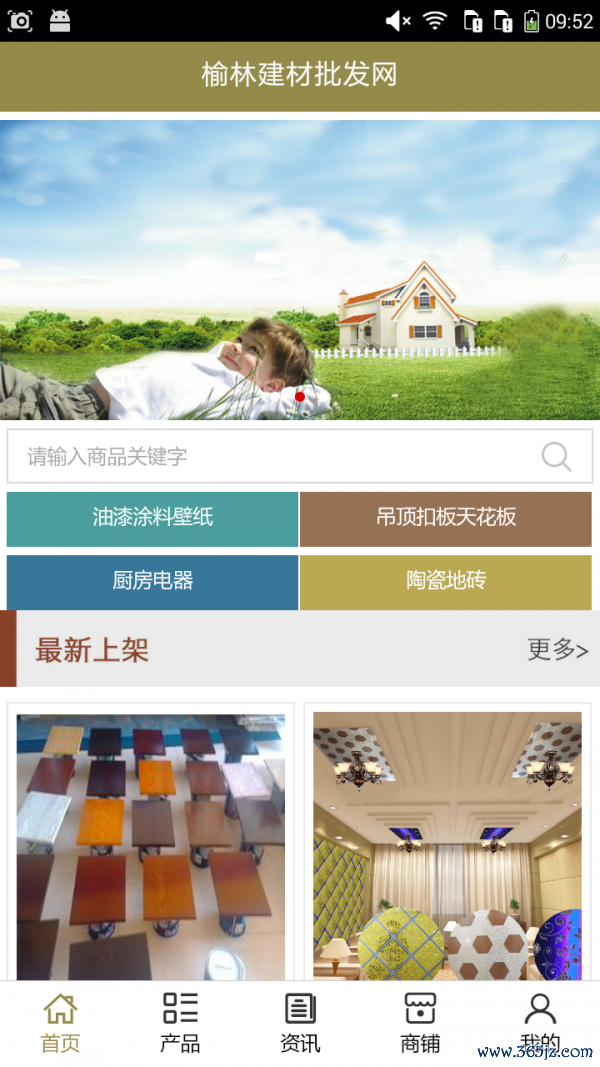
Task: Open the 油漆涂料壁纸 category
Action: 152,518
